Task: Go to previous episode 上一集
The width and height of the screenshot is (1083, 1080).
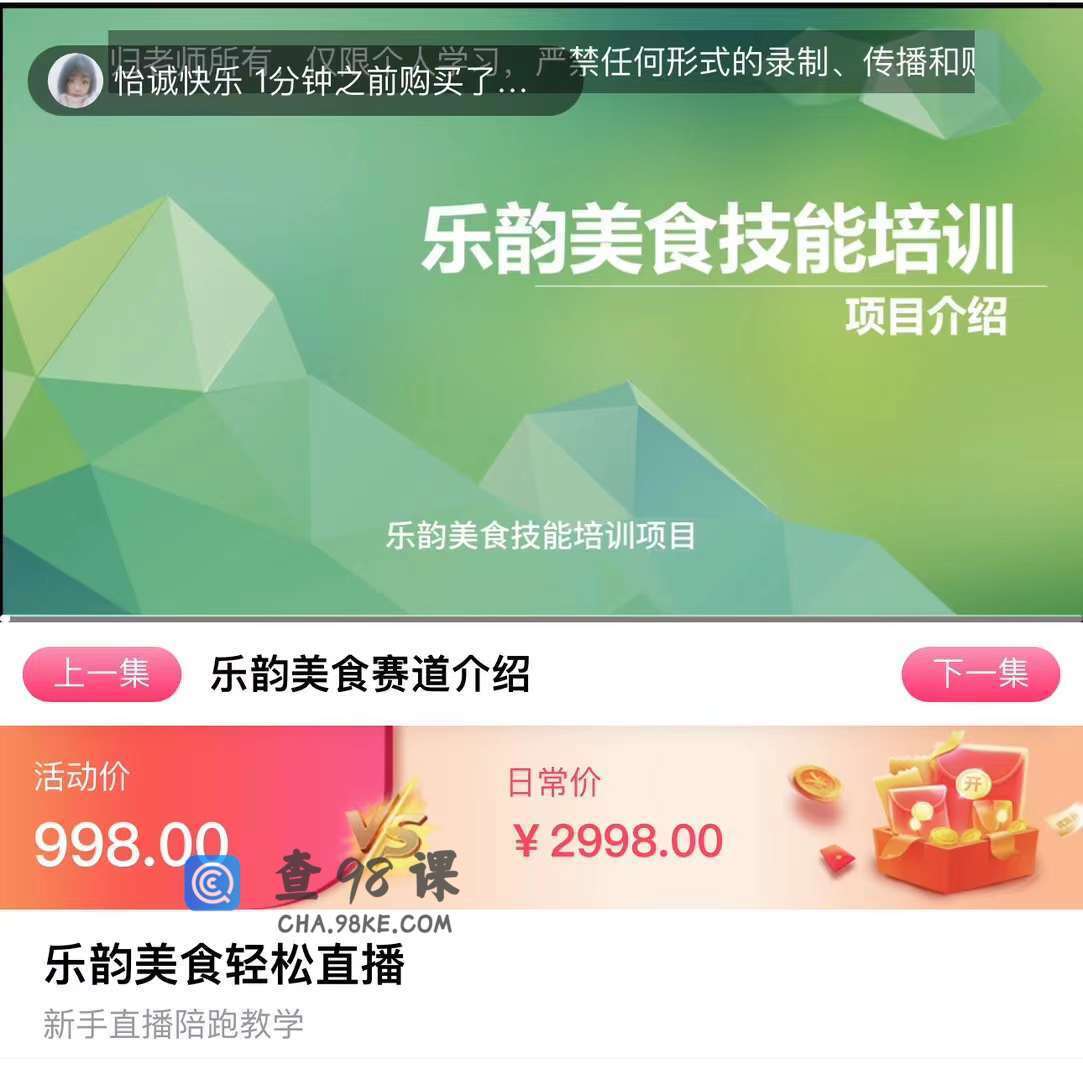Action: pyautogui.click(x=101, y=674)
